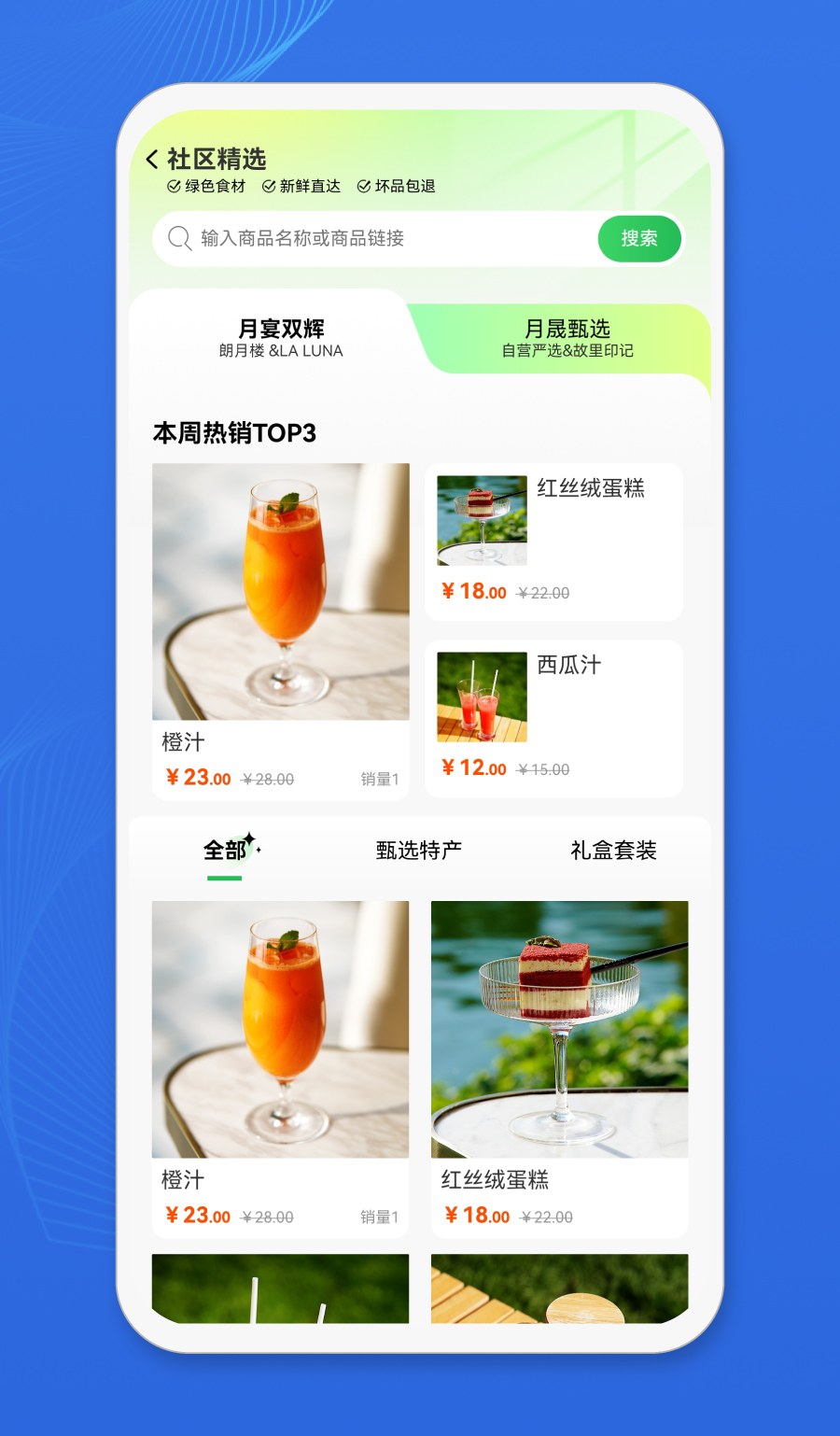840x1436 pixels.
Task: Select the 礼盒套装 category tab
Action: pos(613,851)
